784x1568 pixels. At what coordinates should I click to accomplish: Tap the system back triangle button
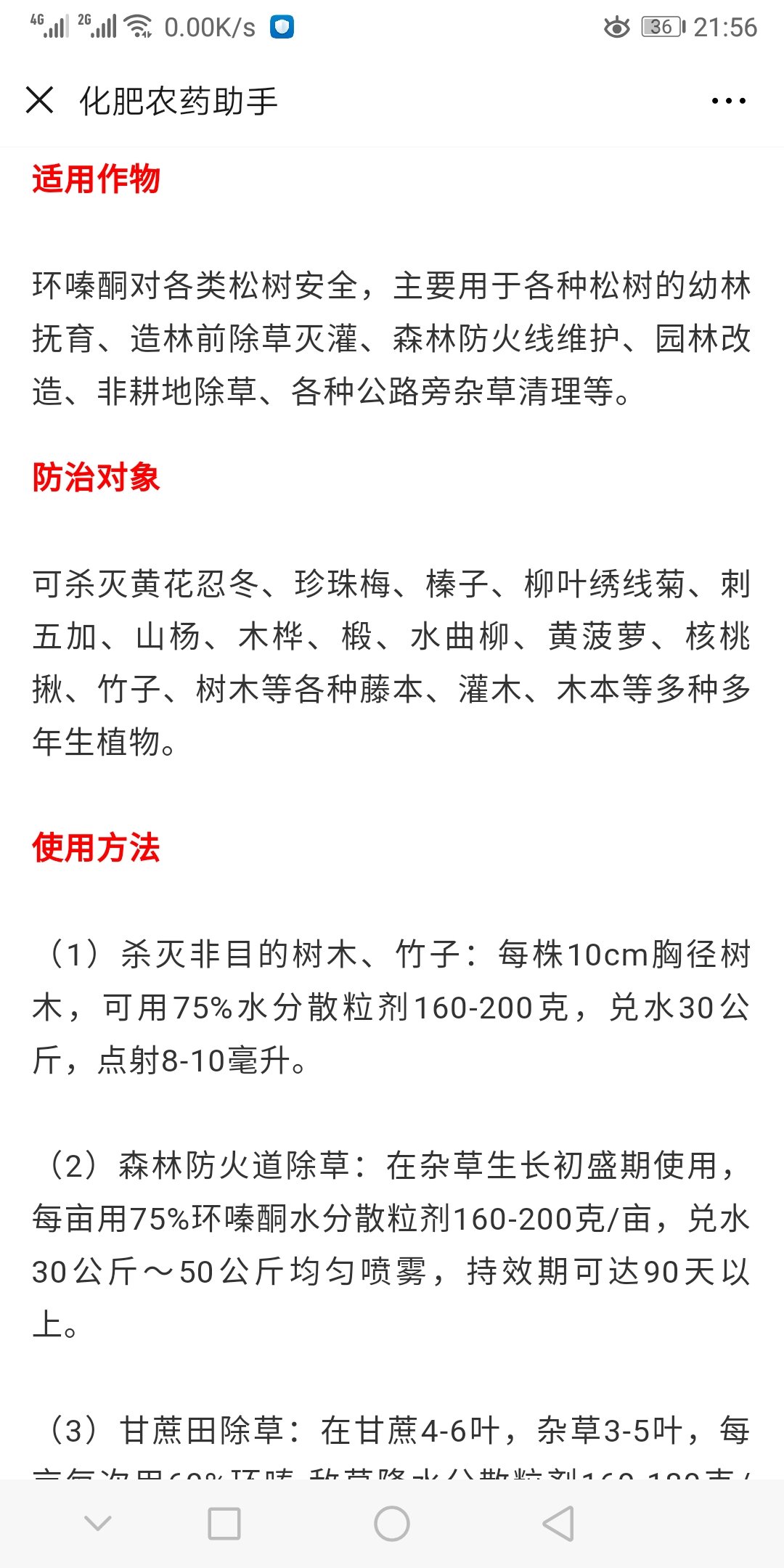click(559, 1524)
